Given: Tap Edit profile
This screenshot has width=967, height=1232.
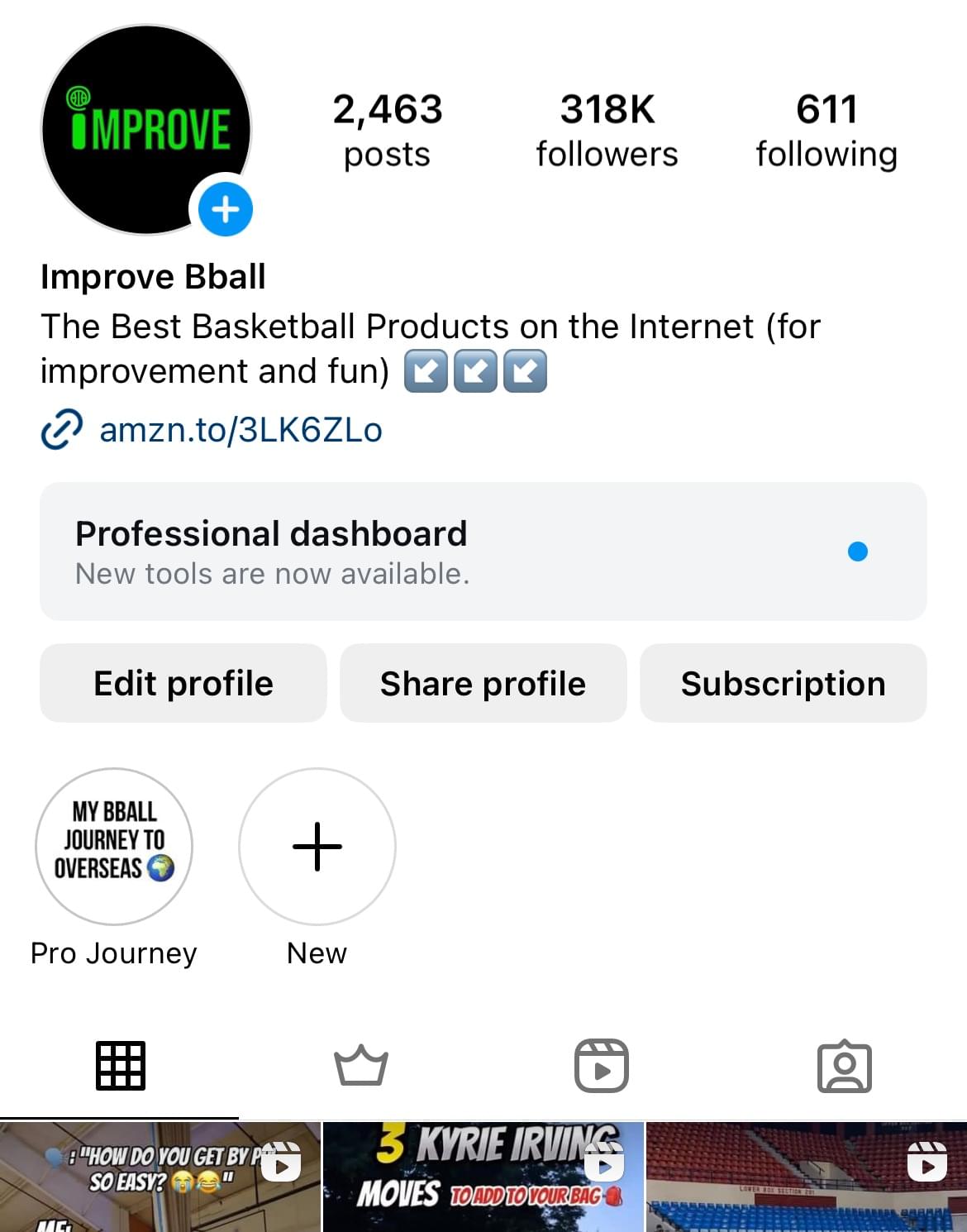Looking at the screenshot, I should (183, 684).
